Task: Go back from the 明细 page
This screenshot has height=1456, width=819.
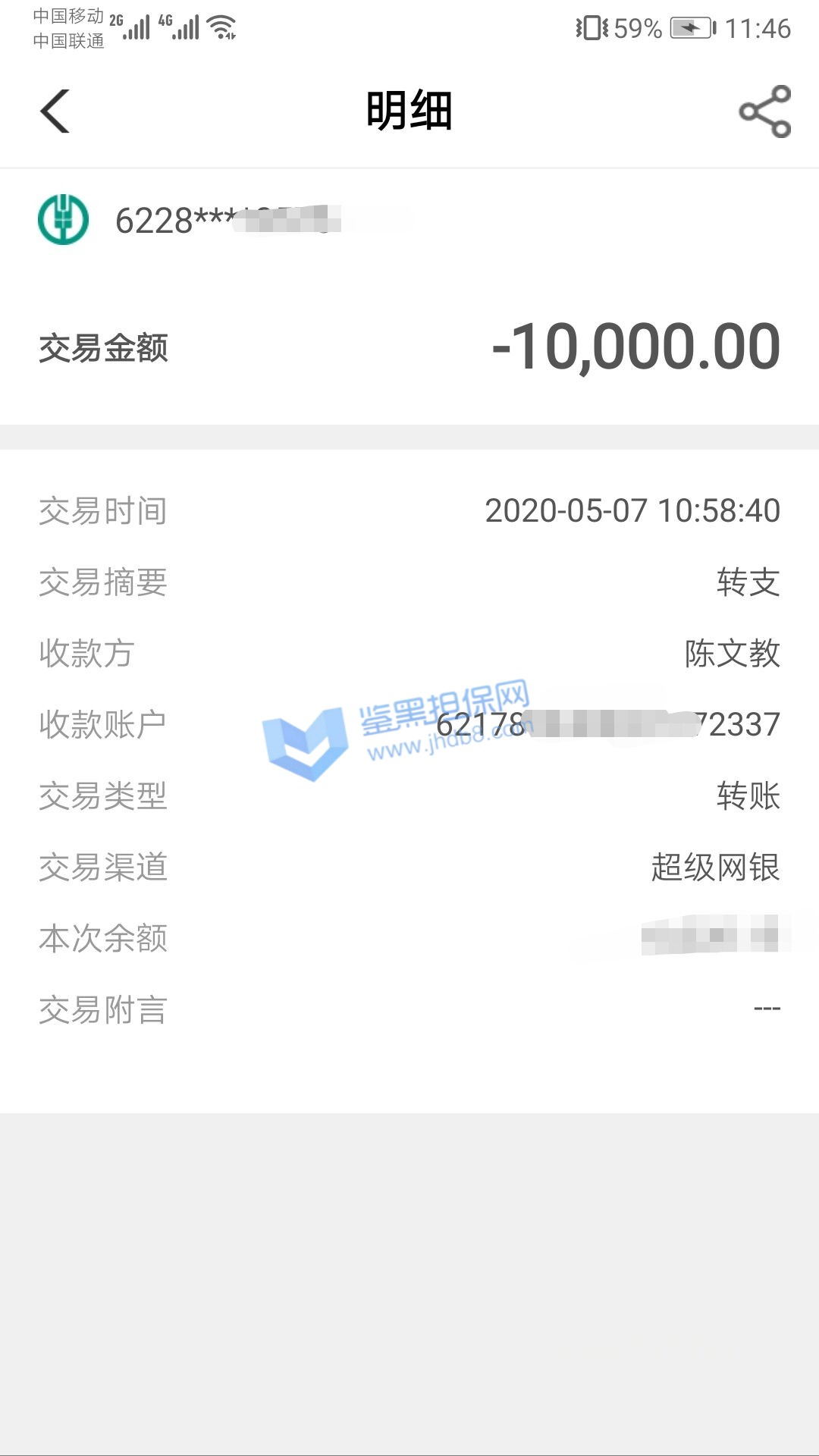Action: coord(55,111)
